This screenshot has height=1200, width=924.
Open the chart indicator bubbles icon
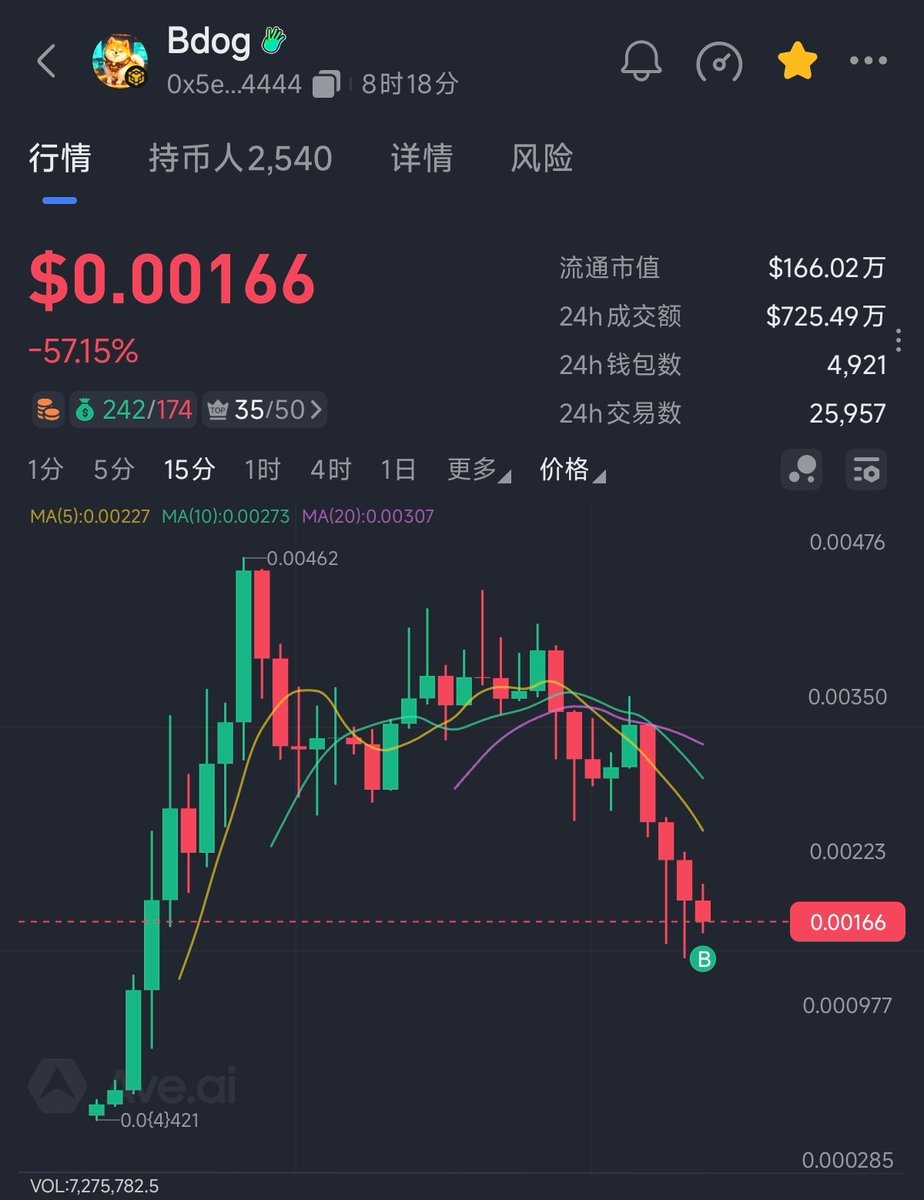point(802,469)
